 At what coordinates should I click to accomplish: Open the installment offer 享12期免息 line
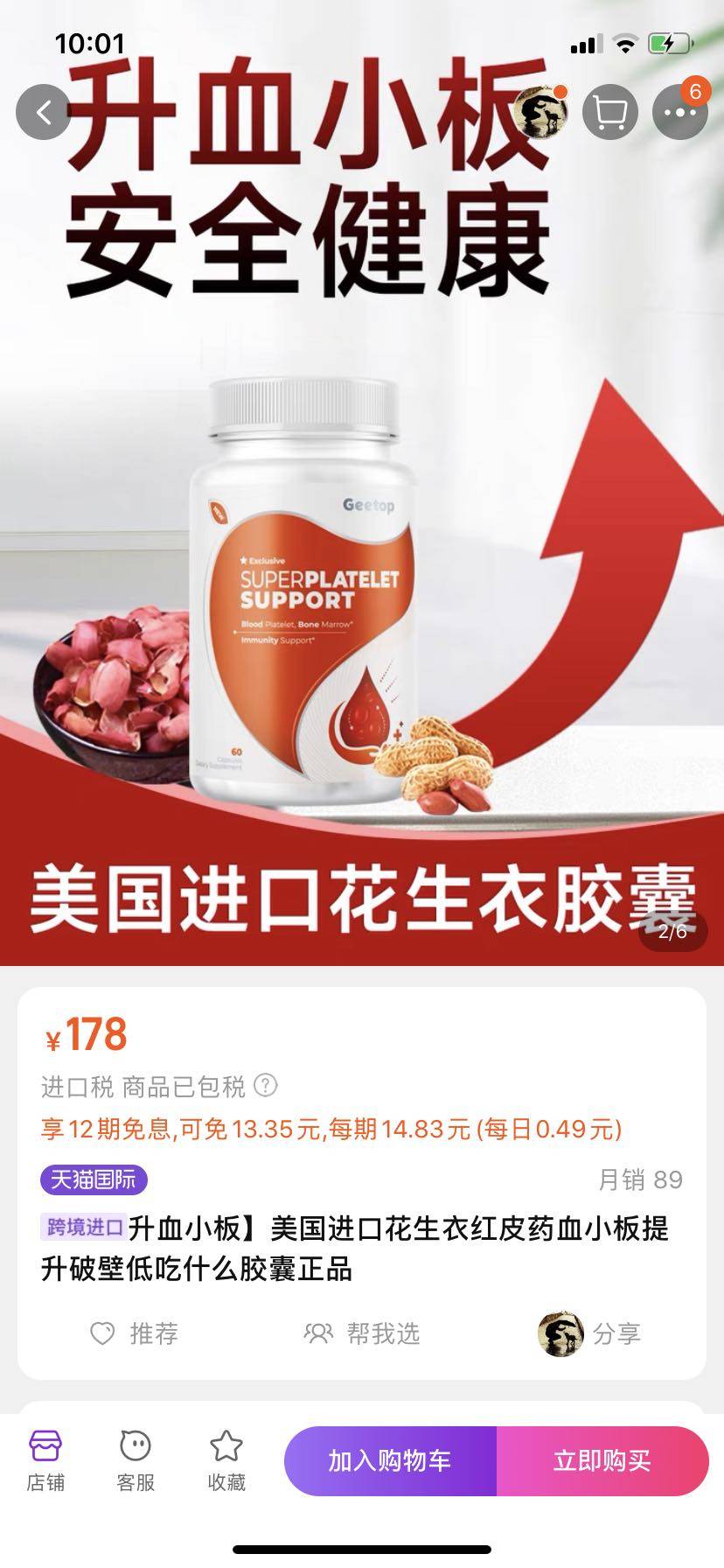pos(331,1129)
